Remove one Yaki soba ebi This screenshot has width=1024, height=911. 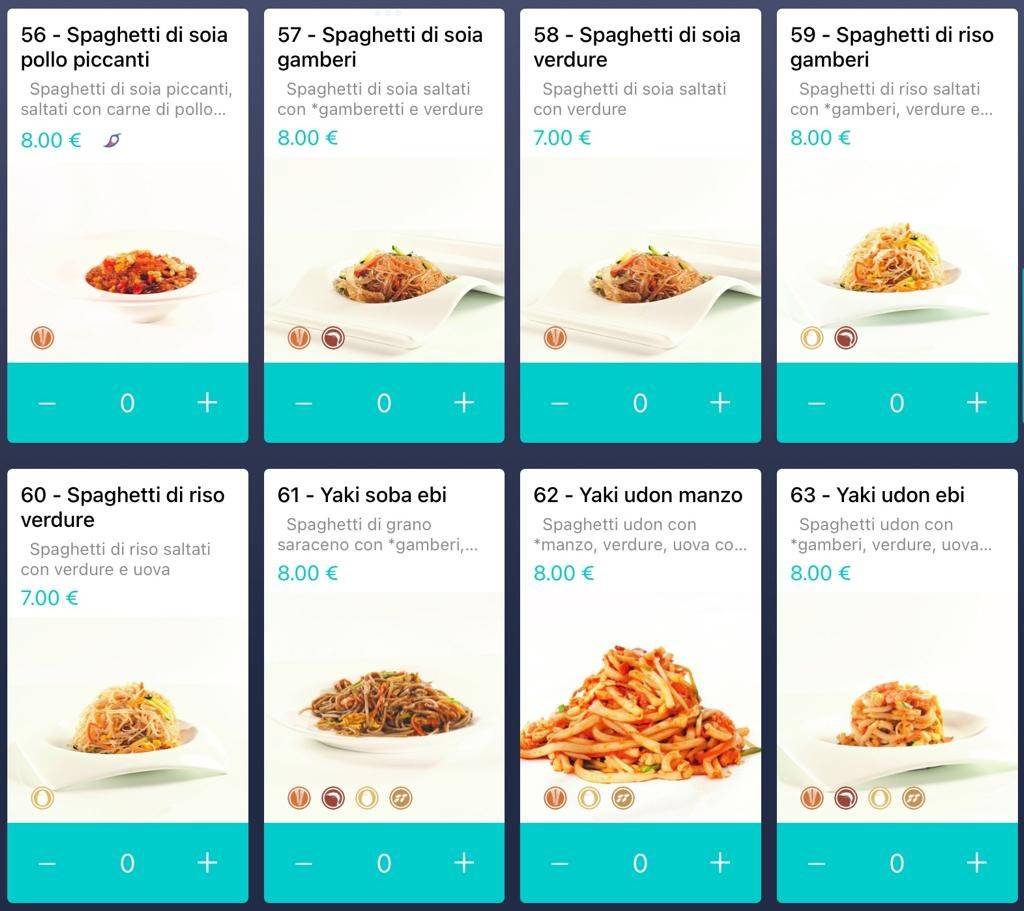(303, 863)
